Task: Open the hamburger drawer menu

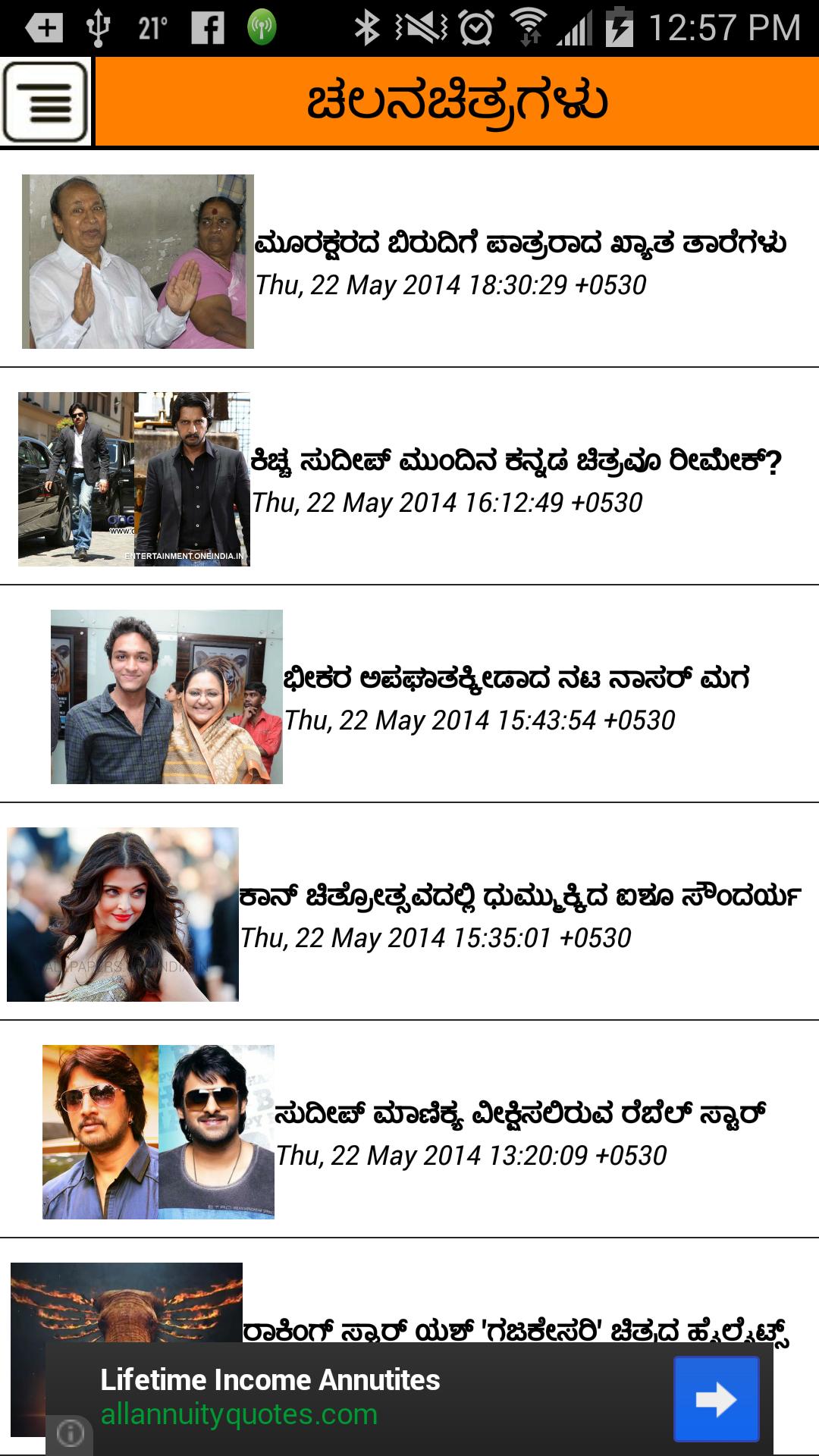Action: tap(45, 102)
